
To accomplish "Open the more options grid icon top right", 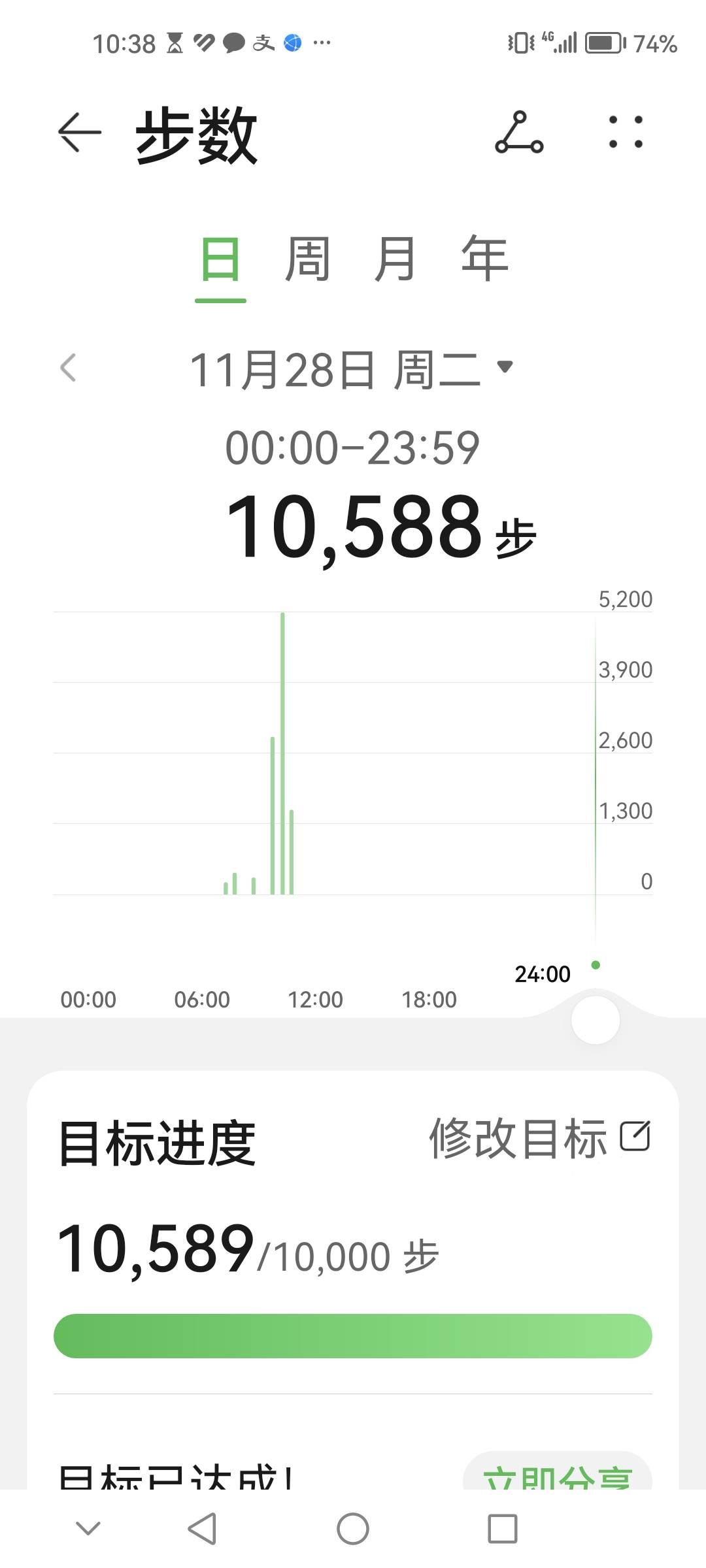I will [626, 131].
